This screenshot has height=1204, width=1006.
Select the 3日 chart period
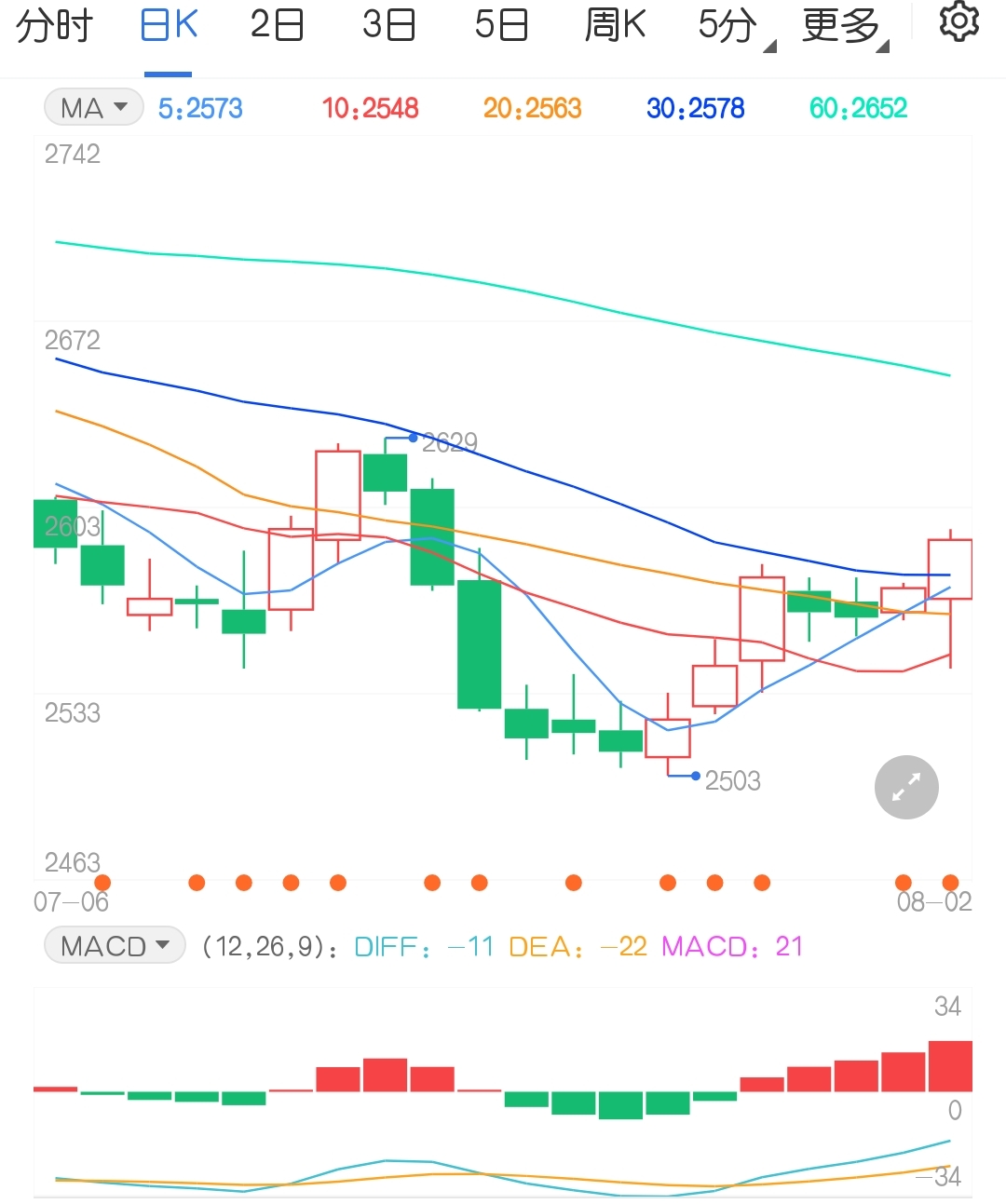(x=388, y=24)
